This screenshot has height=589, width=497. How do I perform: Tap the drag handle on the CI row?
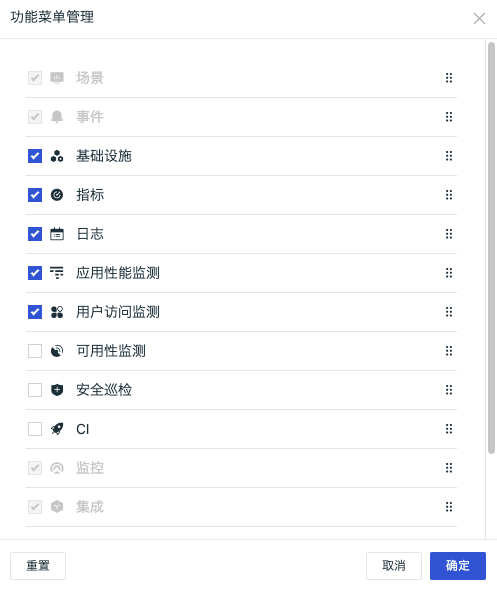coord(449,429)
